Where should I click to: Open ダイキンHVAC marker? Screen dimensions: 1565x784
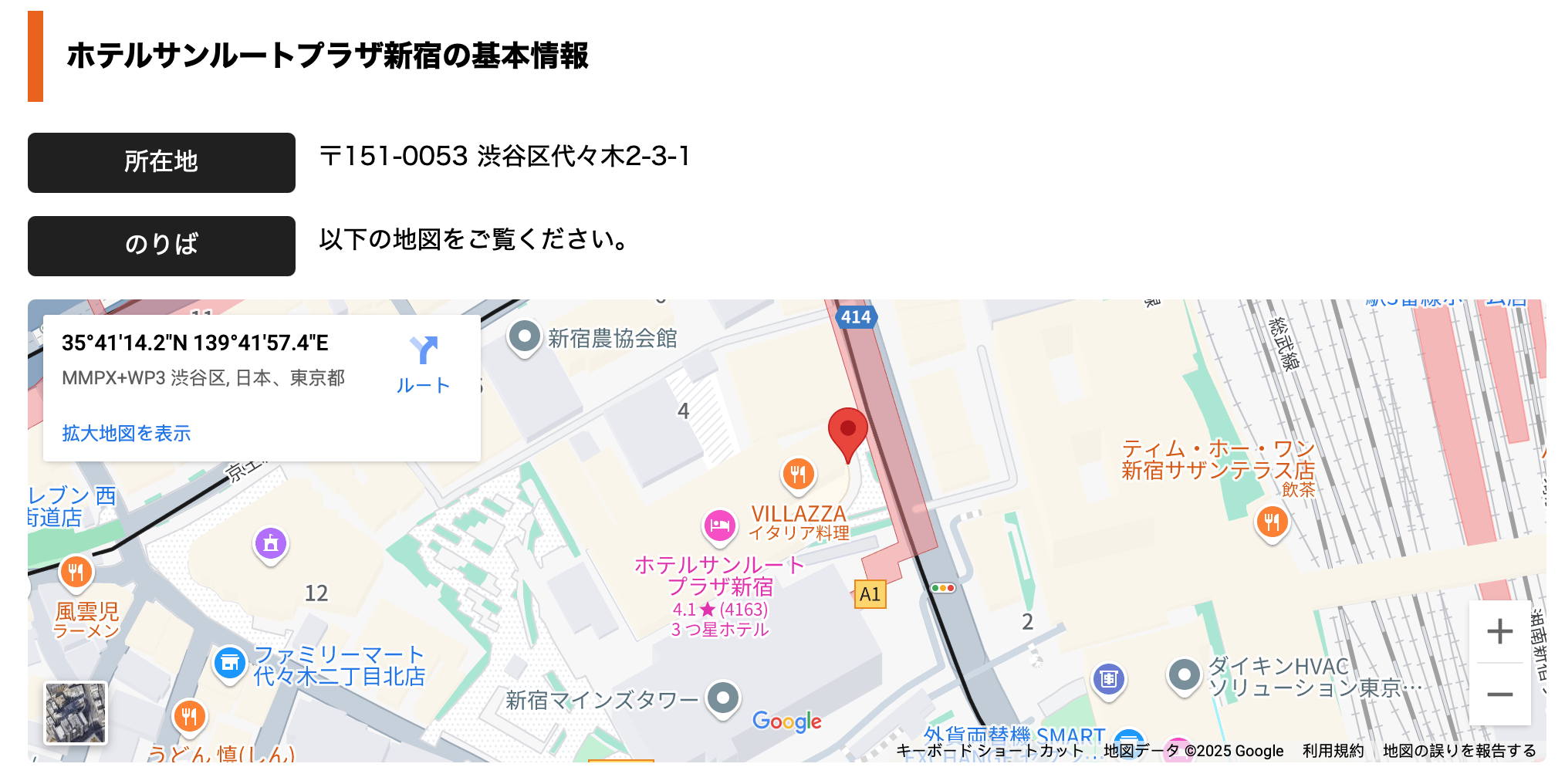click(1184, 675)
